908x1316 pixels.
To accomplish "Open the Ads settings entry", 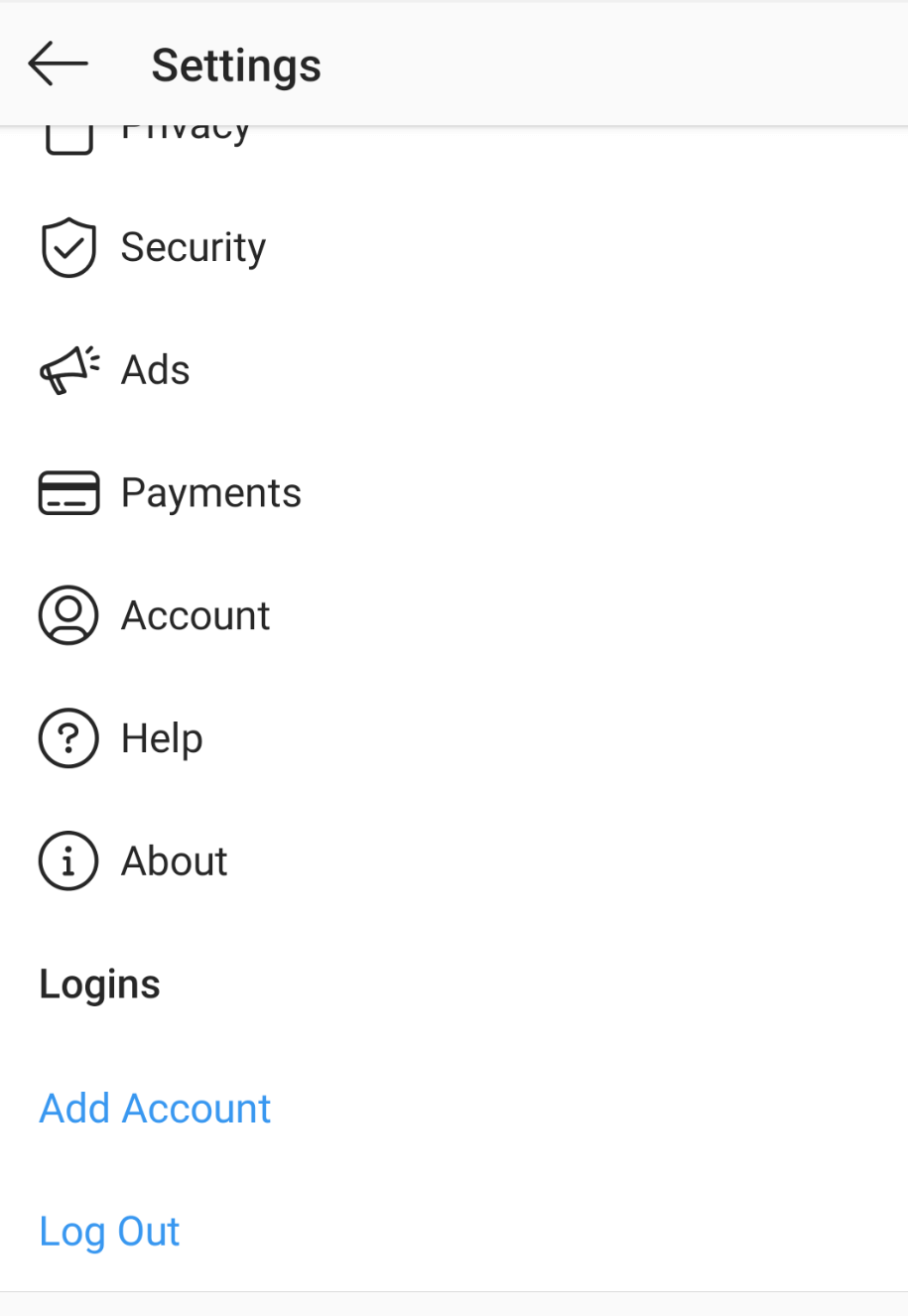I will [x=155, y=369].
